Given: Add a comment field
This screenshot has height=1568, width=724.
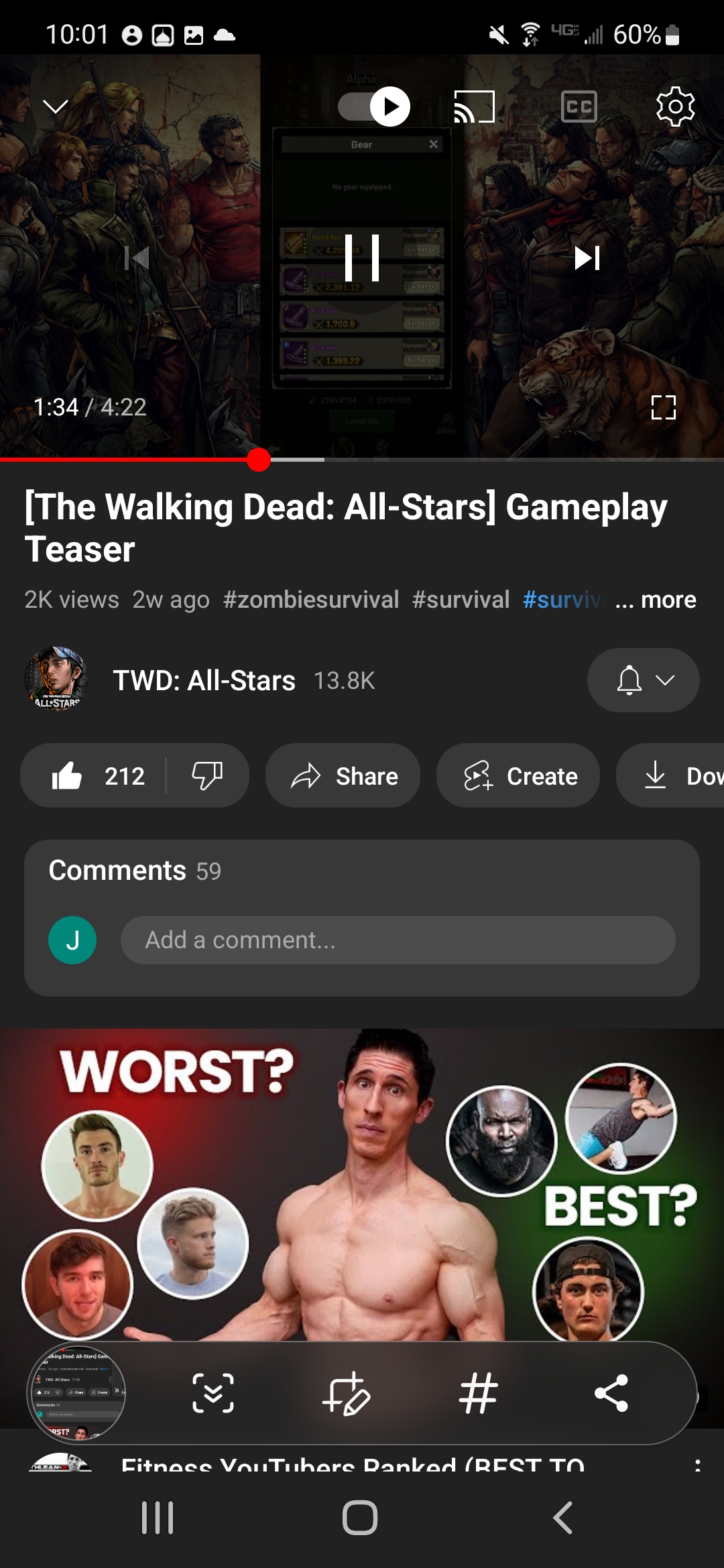Looking at the screenshot, I should (398, 940).
